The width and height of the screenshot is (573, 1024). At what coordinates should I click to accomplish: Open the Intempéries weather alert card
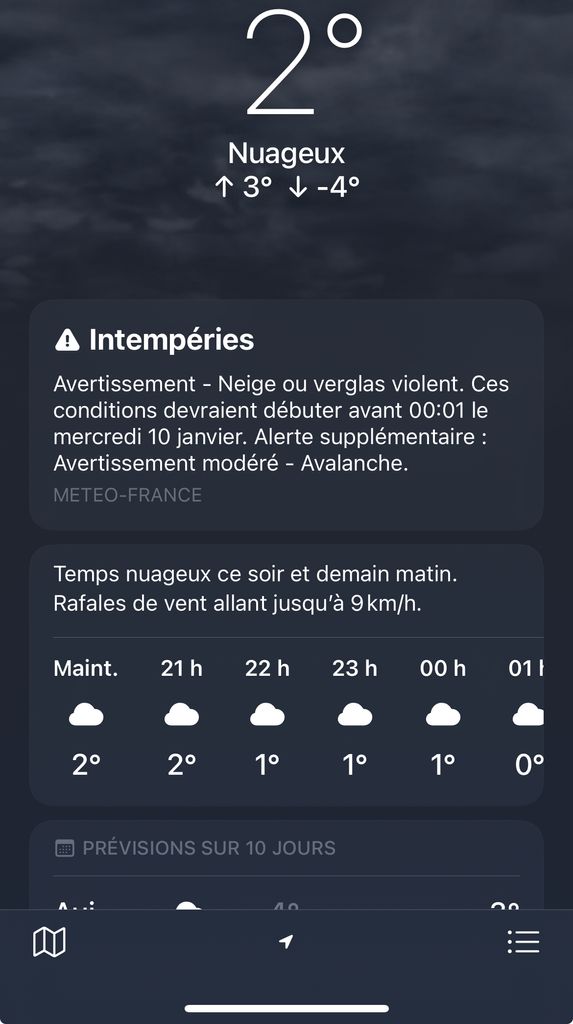pyautogui.click(x=286, y=415)
